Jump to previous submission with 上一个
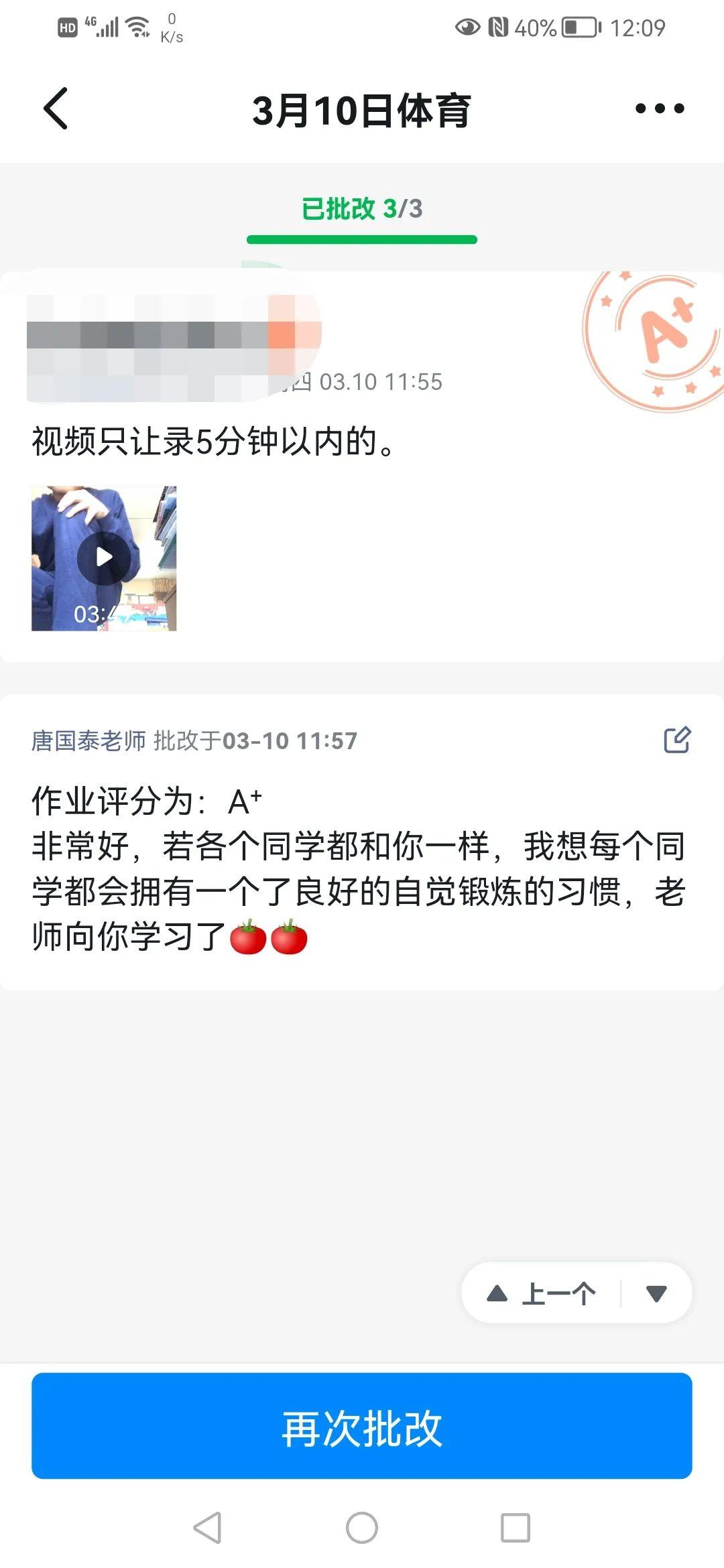This screenshot has height=1568, width=724. pos(542,1293)
